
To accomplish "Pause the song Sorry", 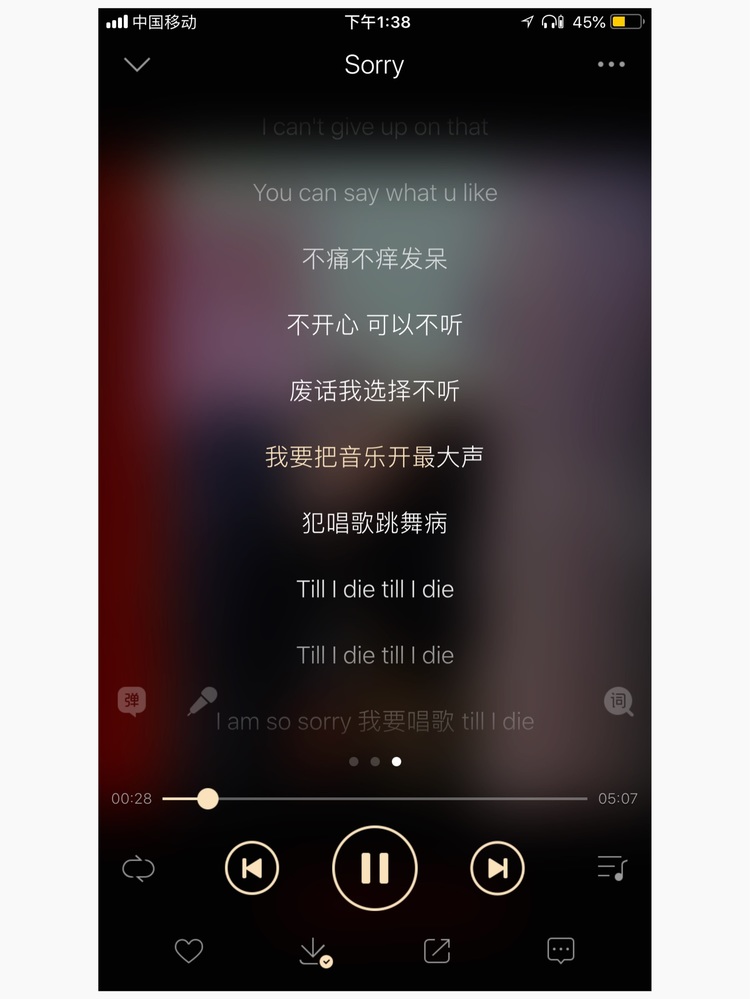I will [x=375, y=868].
